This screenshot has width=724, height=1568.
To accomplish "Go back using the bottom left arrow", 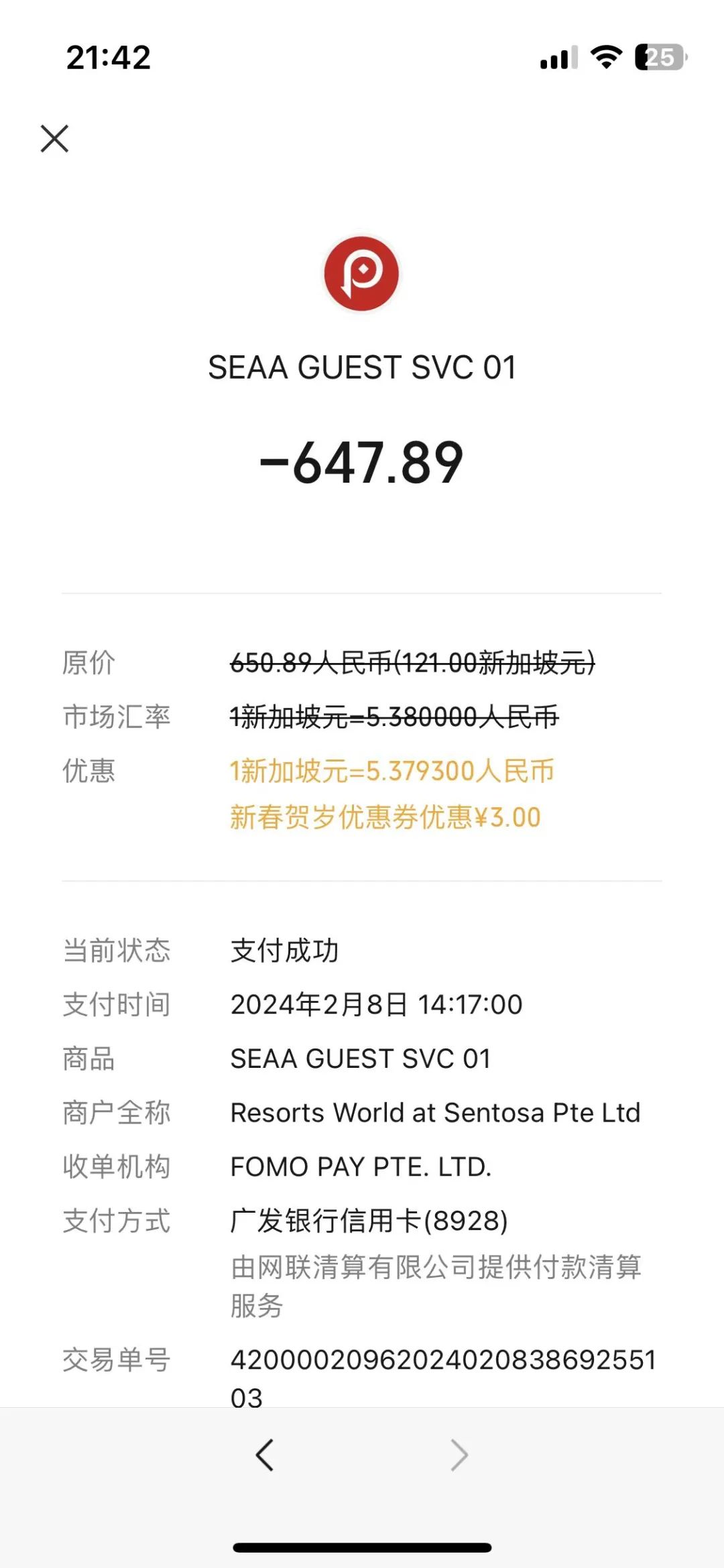I will [265, 1455].
